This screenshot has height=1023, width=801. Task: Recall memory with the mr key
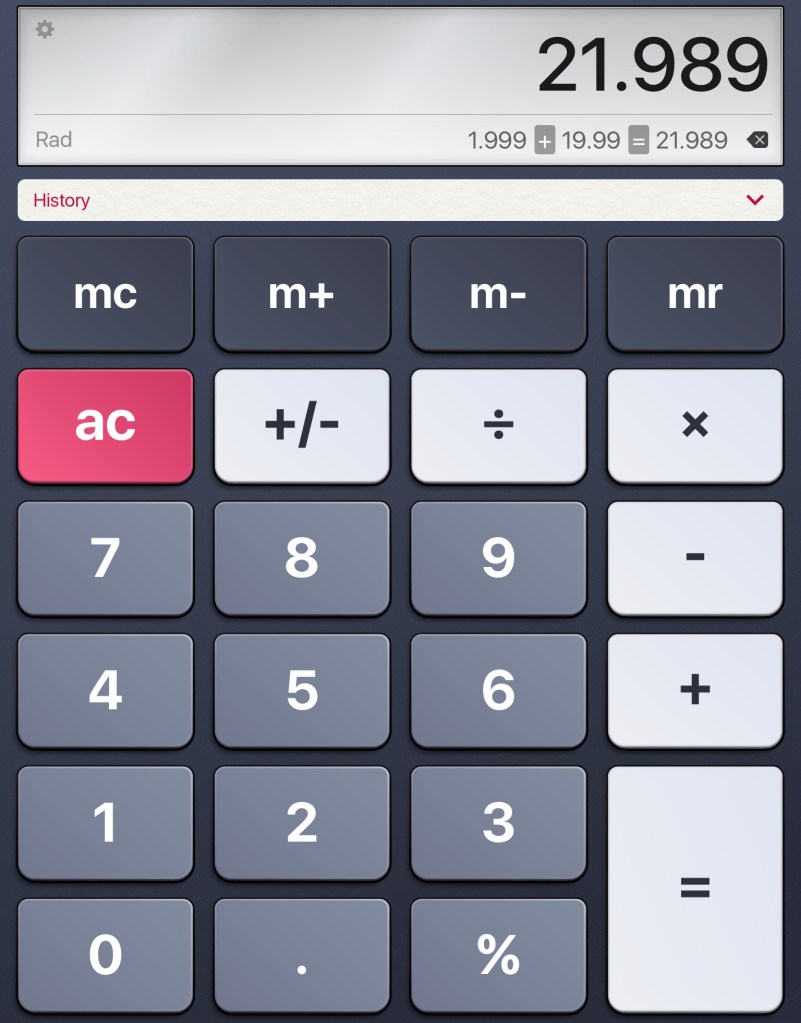[x=694, y=294]
